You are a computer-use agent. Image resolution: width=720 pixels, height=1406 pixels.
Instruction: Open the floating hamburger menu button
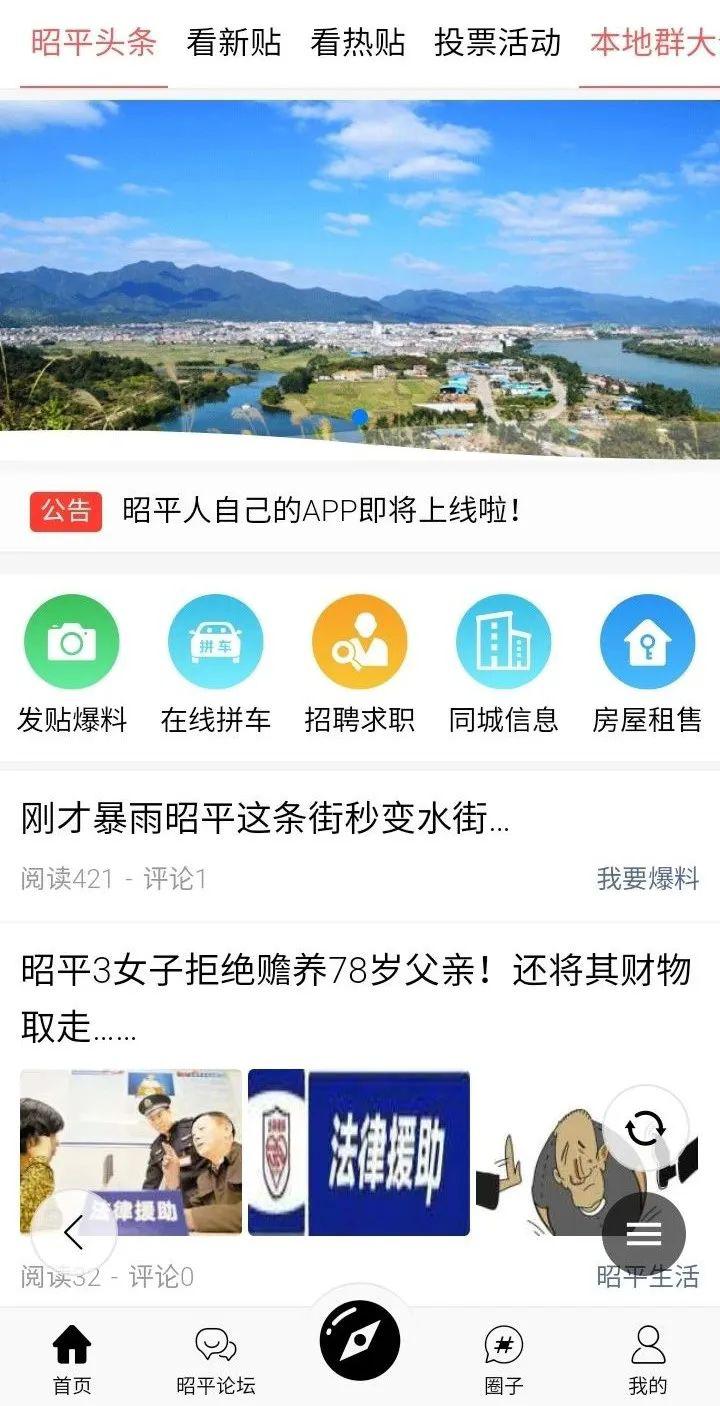[x=644, y=1234]
